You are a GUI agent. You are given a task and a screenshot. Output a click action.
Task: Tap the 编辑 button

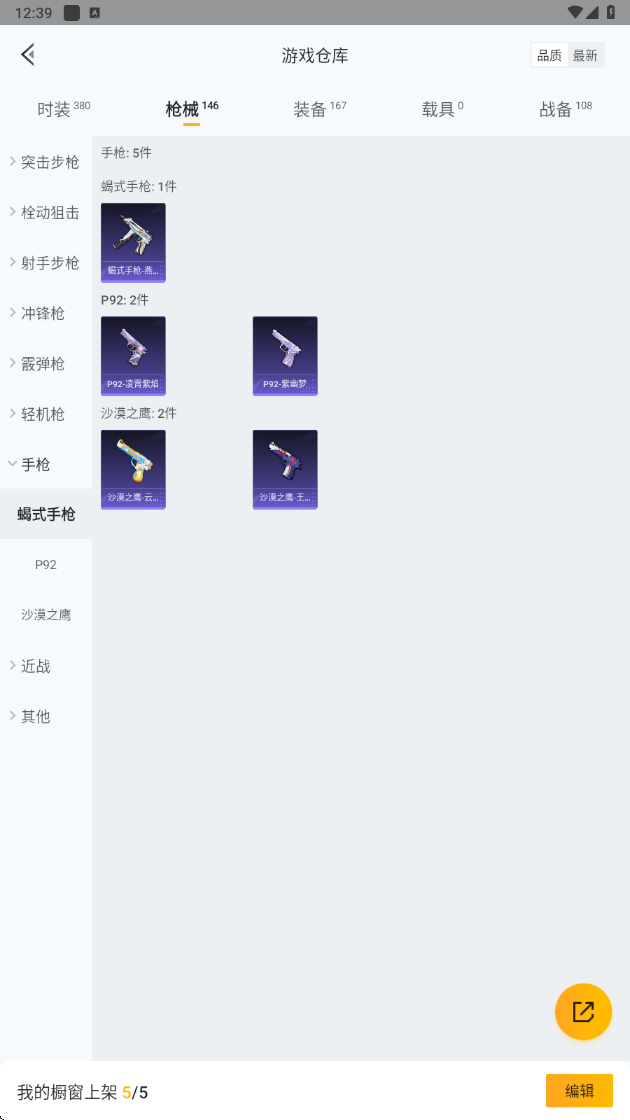coord(579,1091)
